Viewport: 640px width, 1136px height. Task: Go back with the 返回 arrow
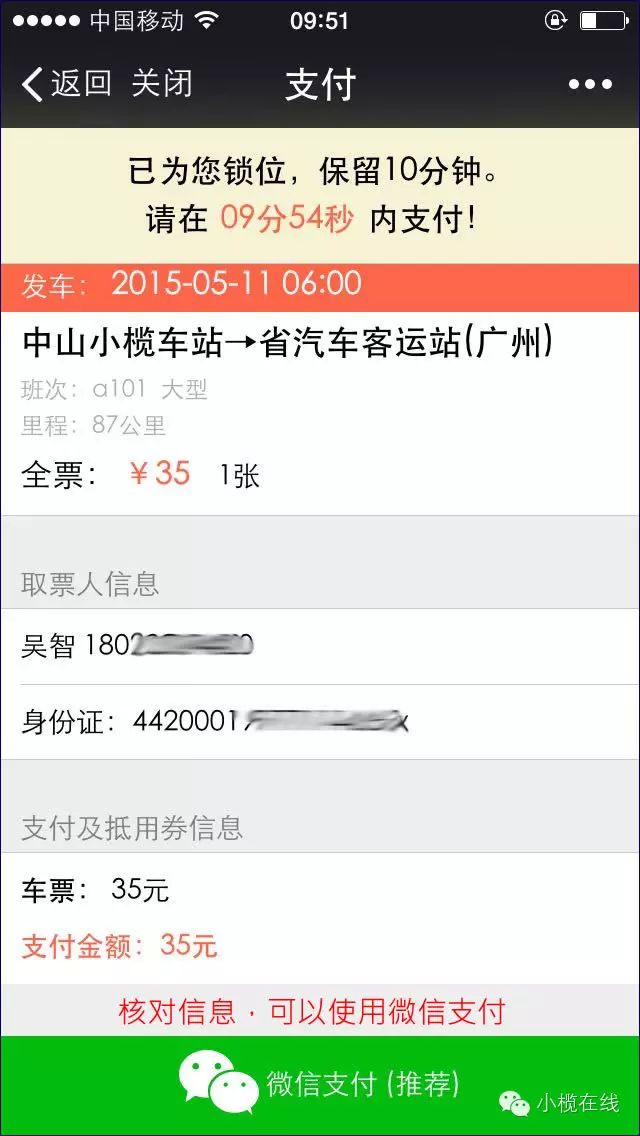[66, 85]
